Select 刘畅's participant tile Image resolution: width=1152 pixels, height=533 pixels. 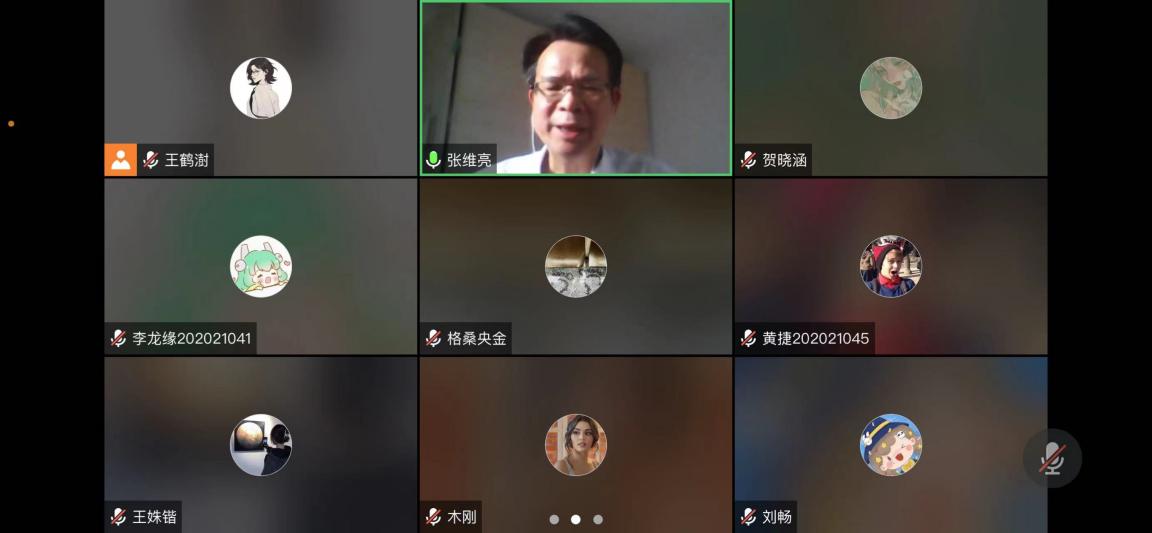click(890, 444)
